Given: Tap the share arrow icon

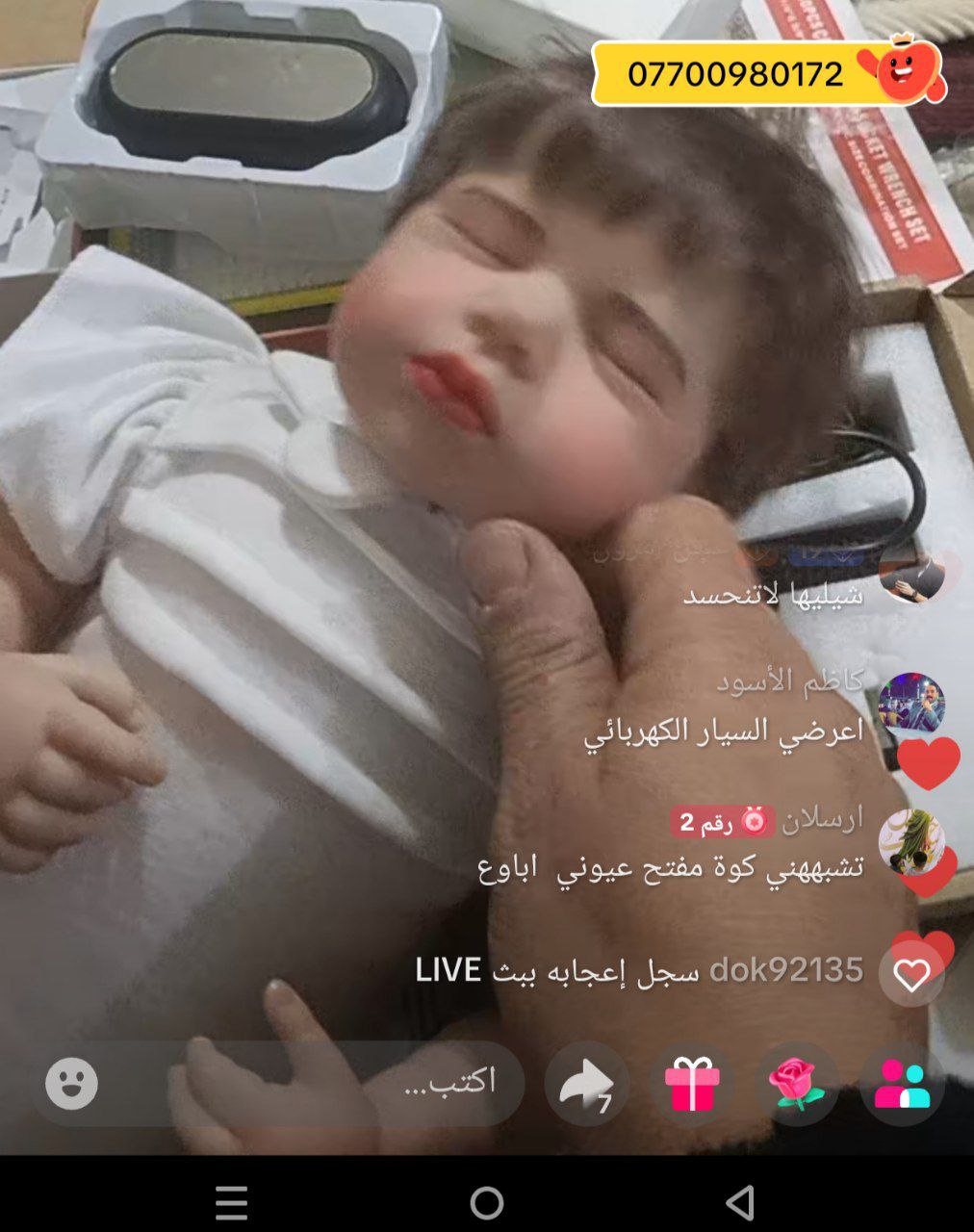Looking at the screenshot, I should (x=588, y=1084).
